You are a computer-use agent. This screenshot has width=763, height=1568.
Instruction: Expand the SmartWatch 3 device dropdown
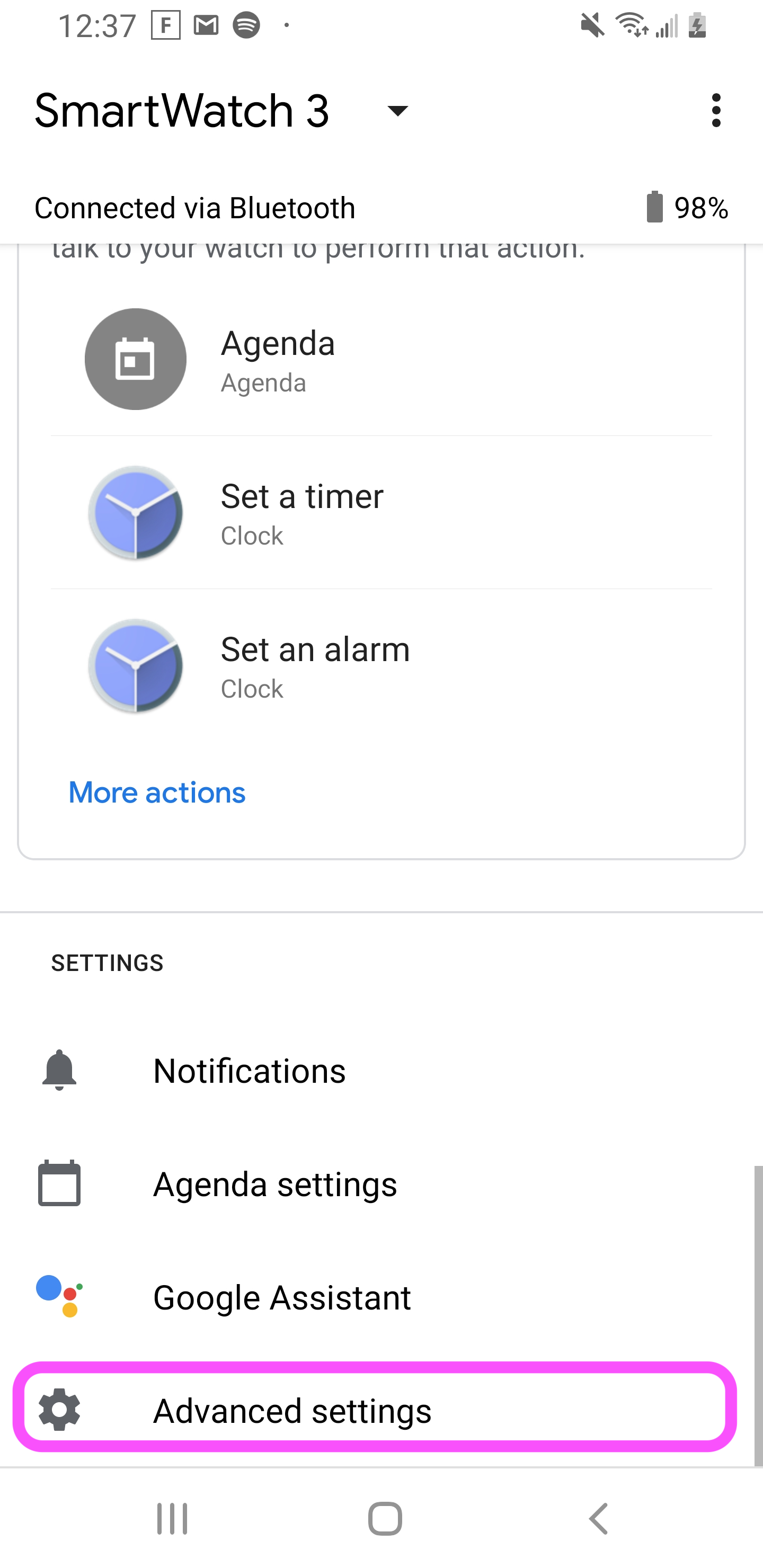tap(398, 110)
